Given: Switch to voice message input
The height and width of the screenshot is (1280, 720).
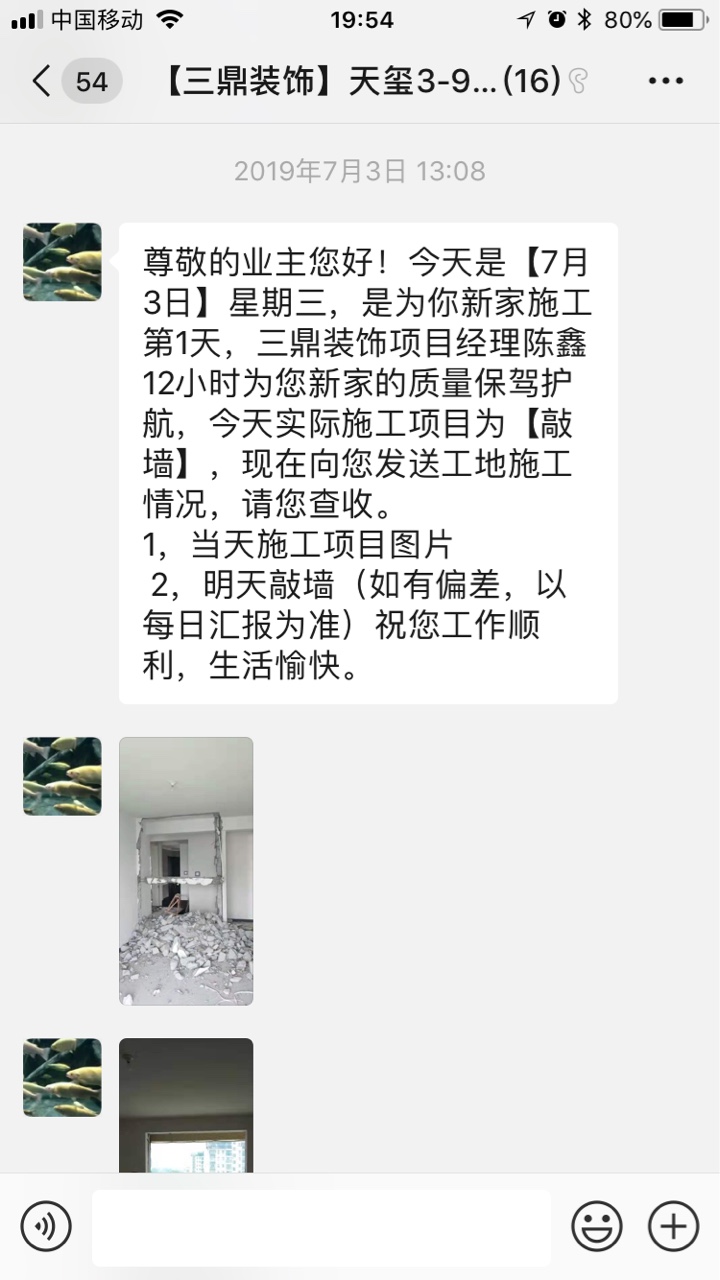Looking at the screenshot, I should 46,1226.
